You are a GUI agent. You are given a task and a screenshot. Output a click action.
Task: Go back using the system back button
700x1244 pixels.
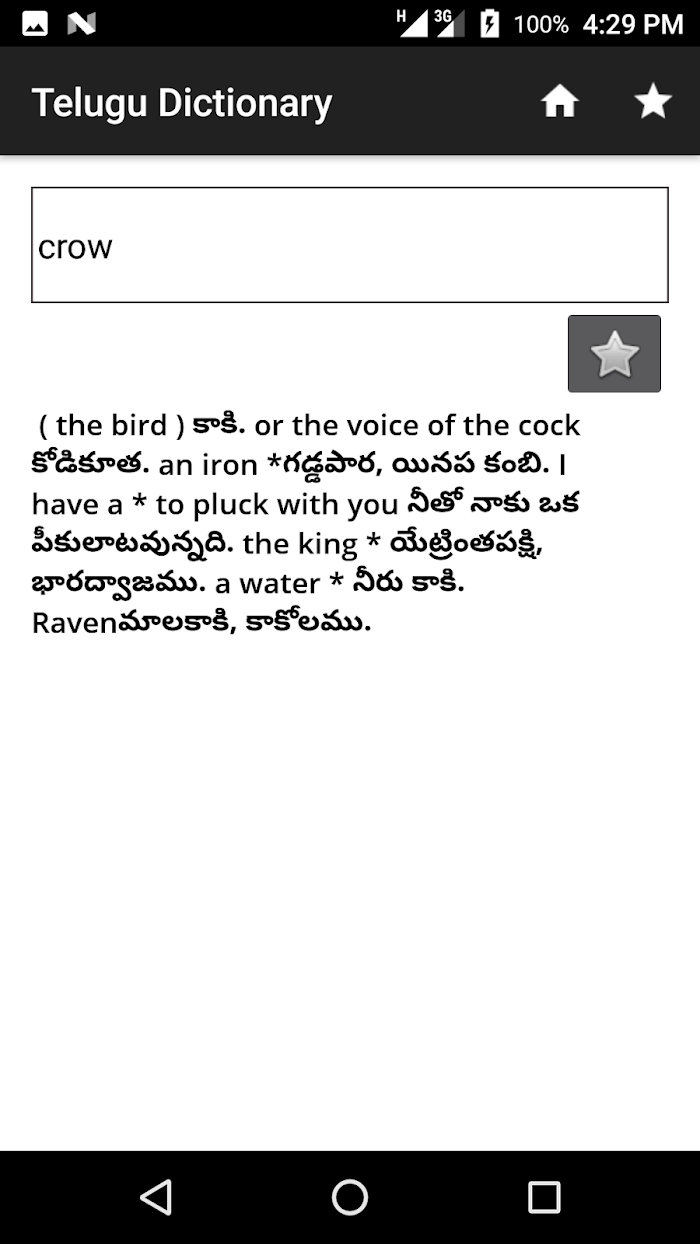pyautogui.click(x=156, y=1197)
